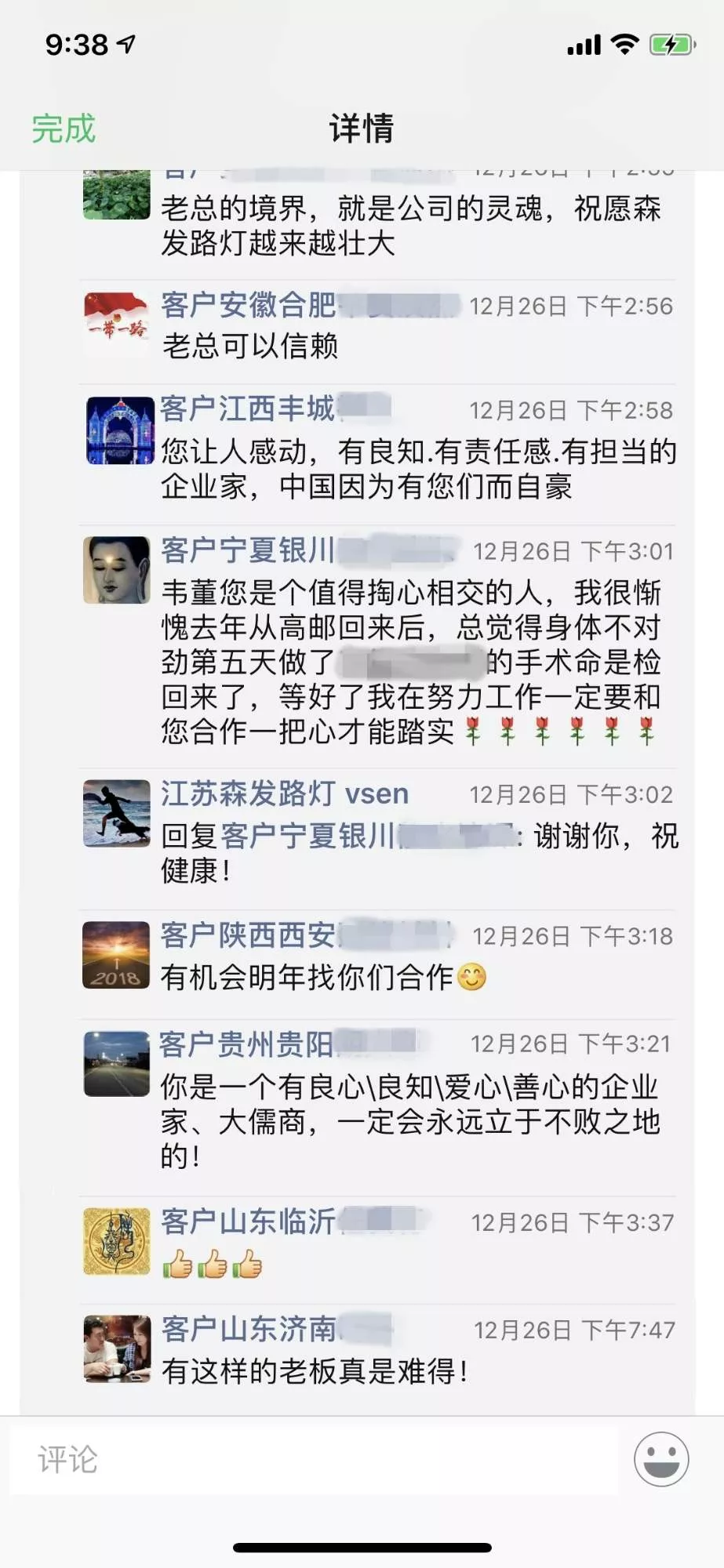View 江苏森发路灯 vsen profile name
This screenshot has width=724, height=1568.
(x=285, y=793)
